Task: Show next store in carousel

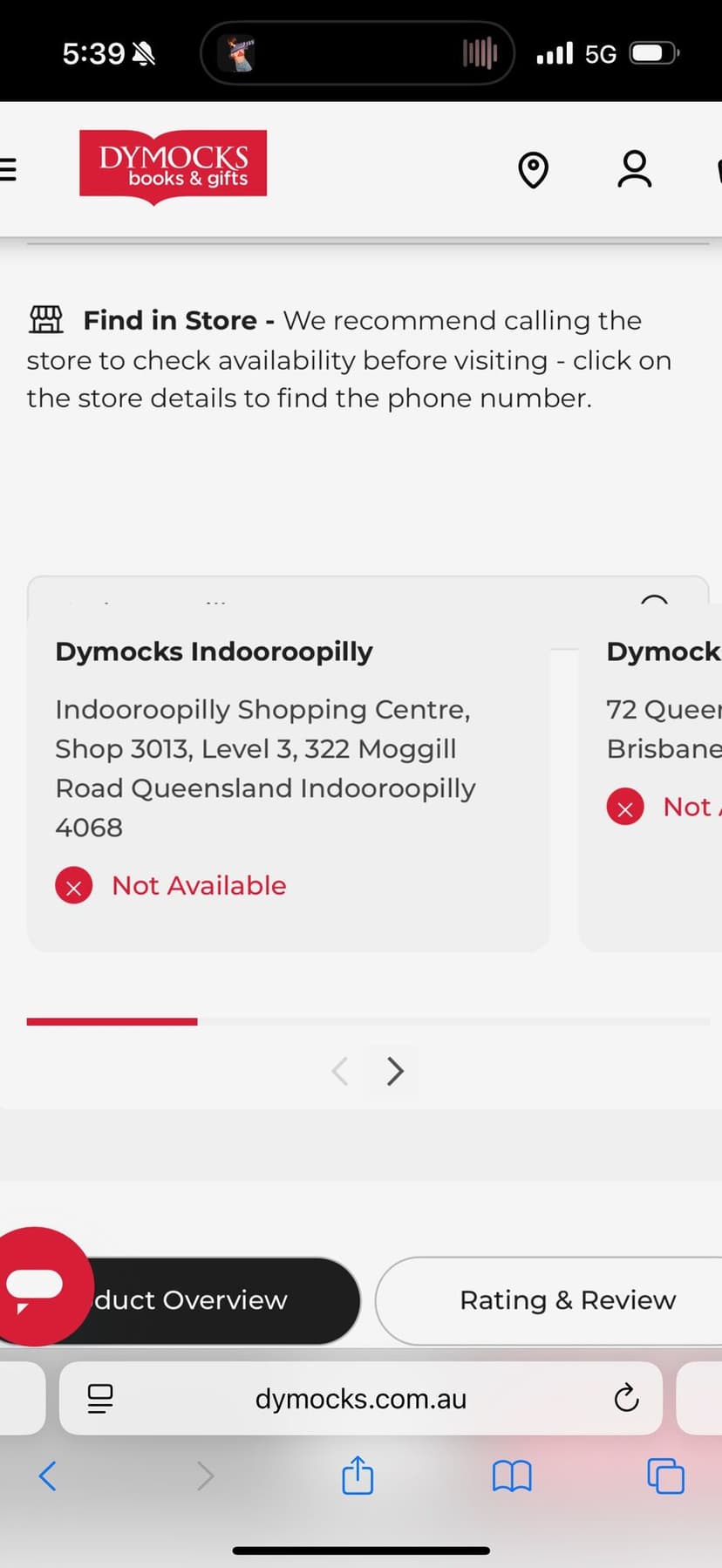Action: click(x=395, y=1071)
